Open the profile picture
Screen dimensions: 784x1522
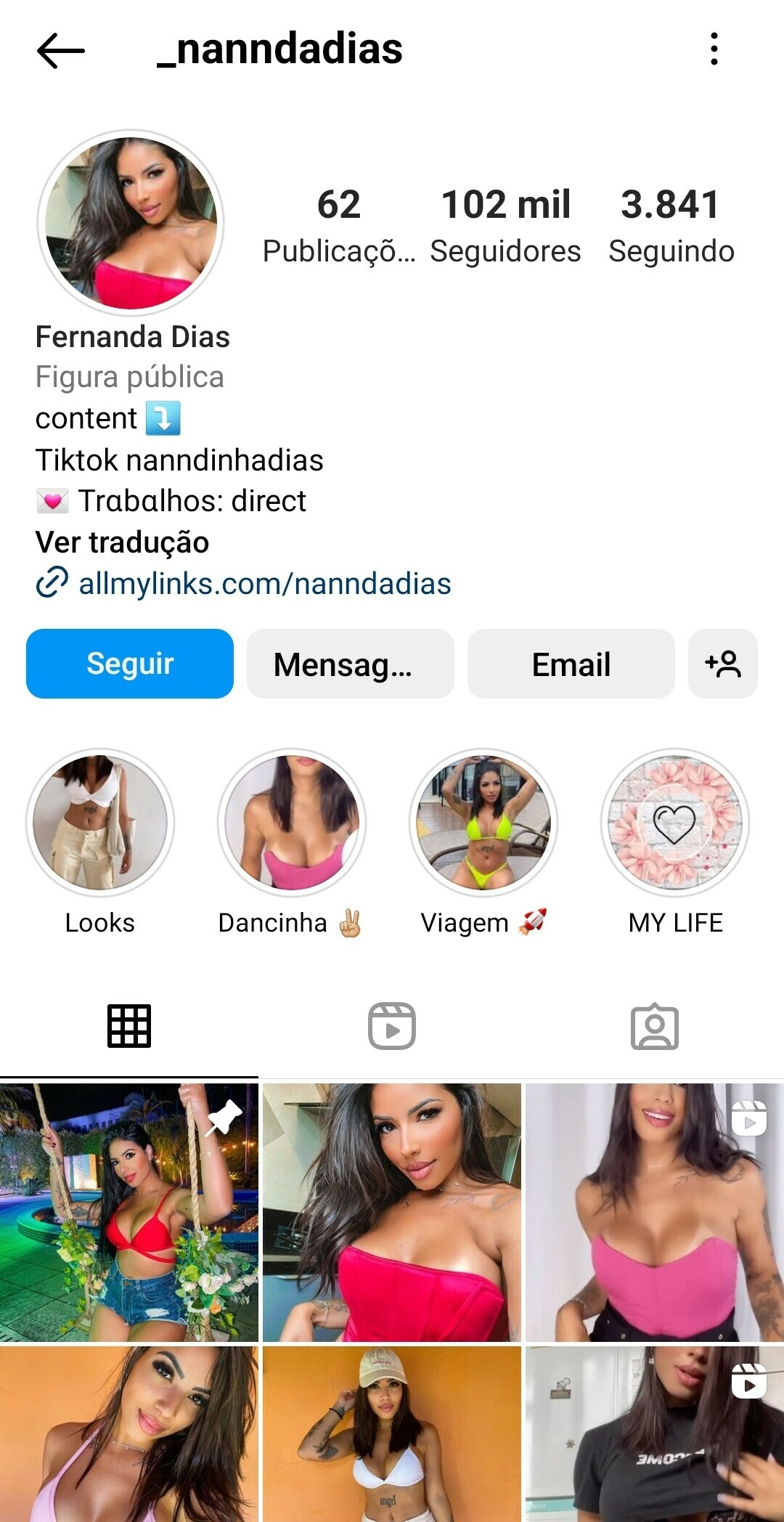131,223
